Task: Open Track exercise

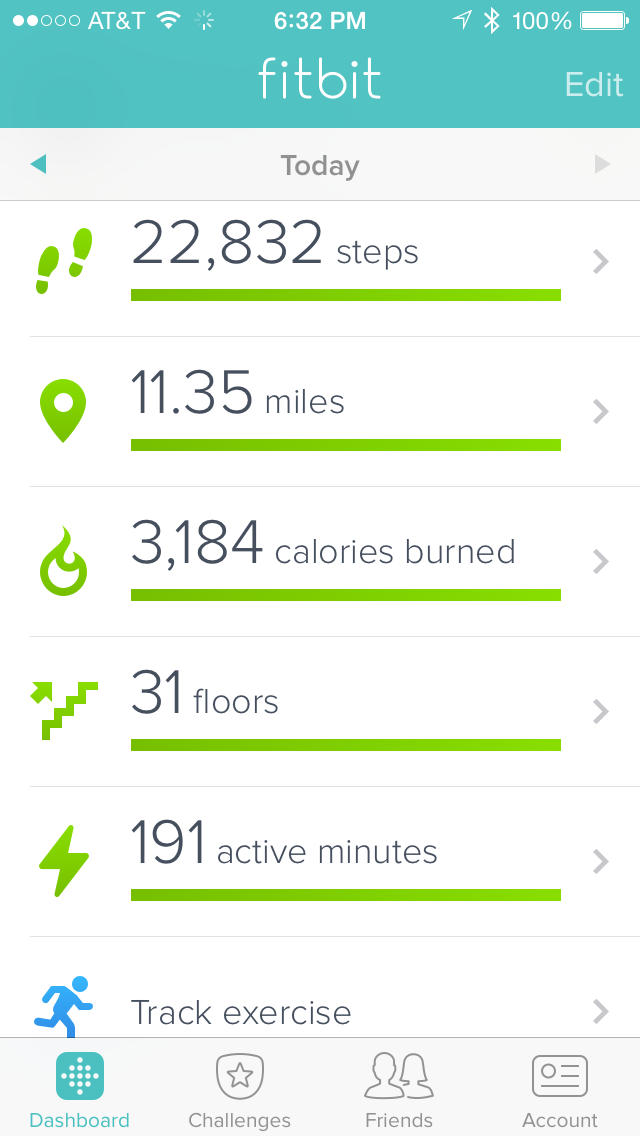Action: coord(320,987)
